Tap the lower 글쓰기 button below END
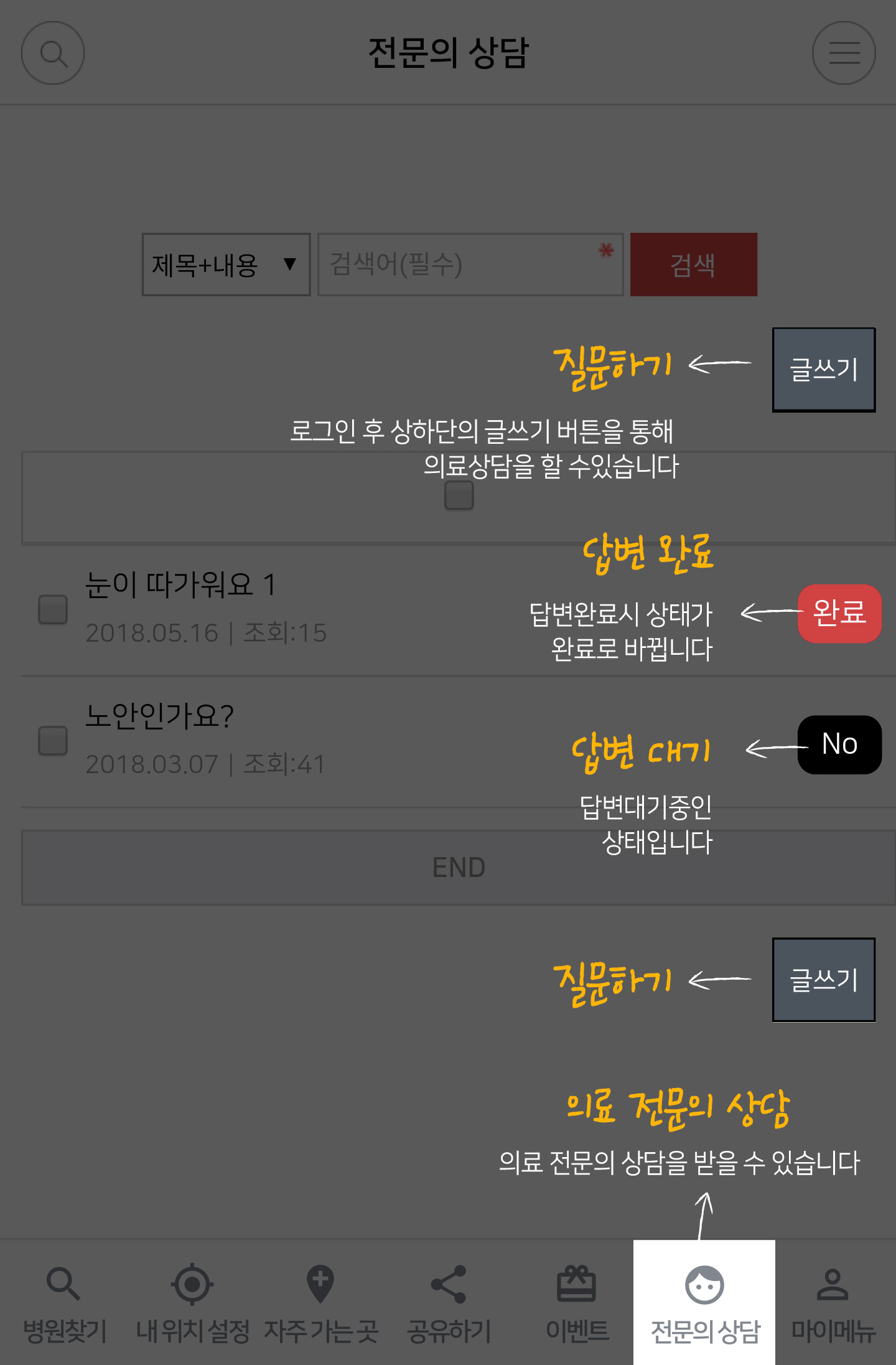 point(823,979)
